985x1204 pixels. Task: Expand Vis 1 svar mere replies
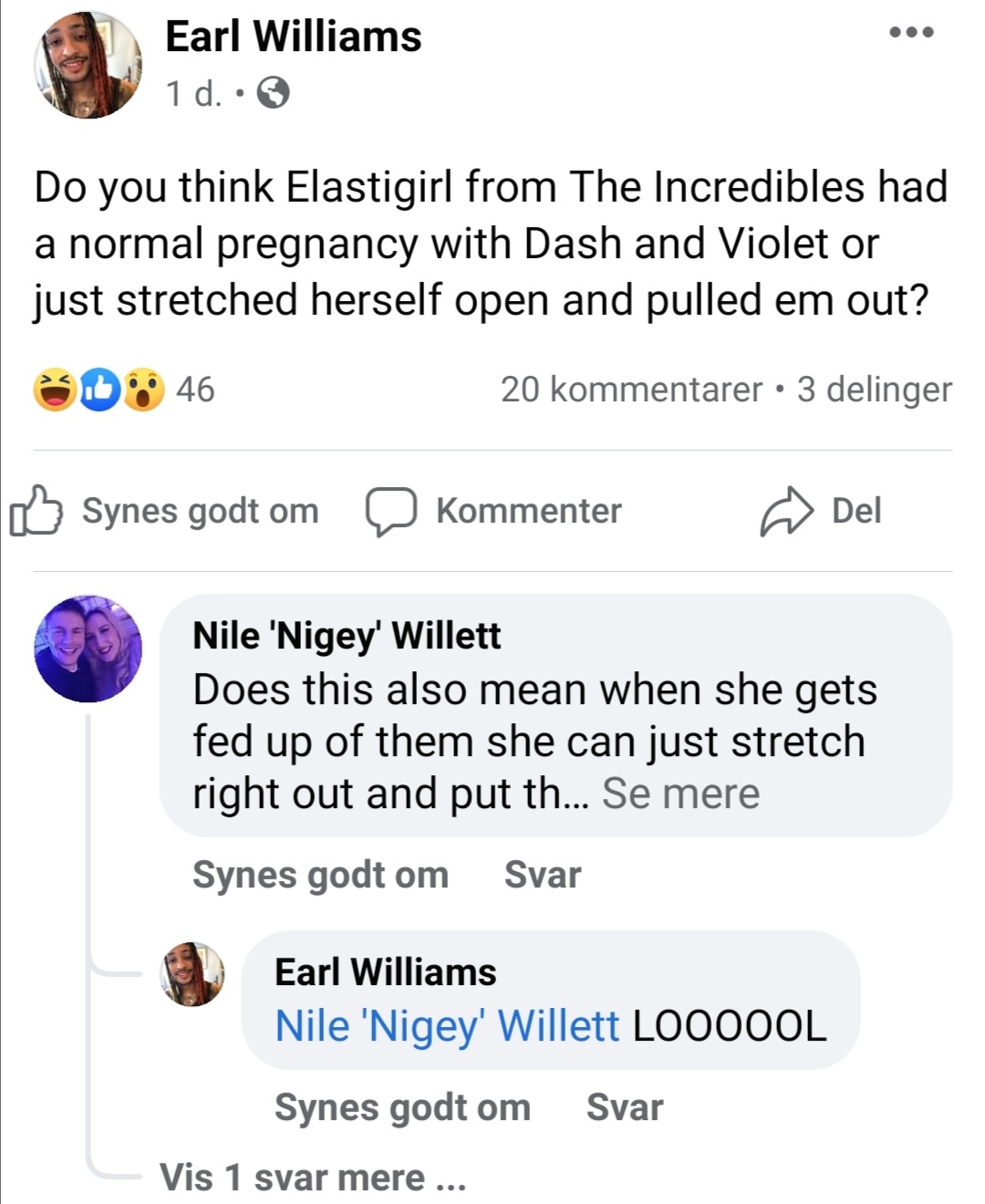[313, 1178]
